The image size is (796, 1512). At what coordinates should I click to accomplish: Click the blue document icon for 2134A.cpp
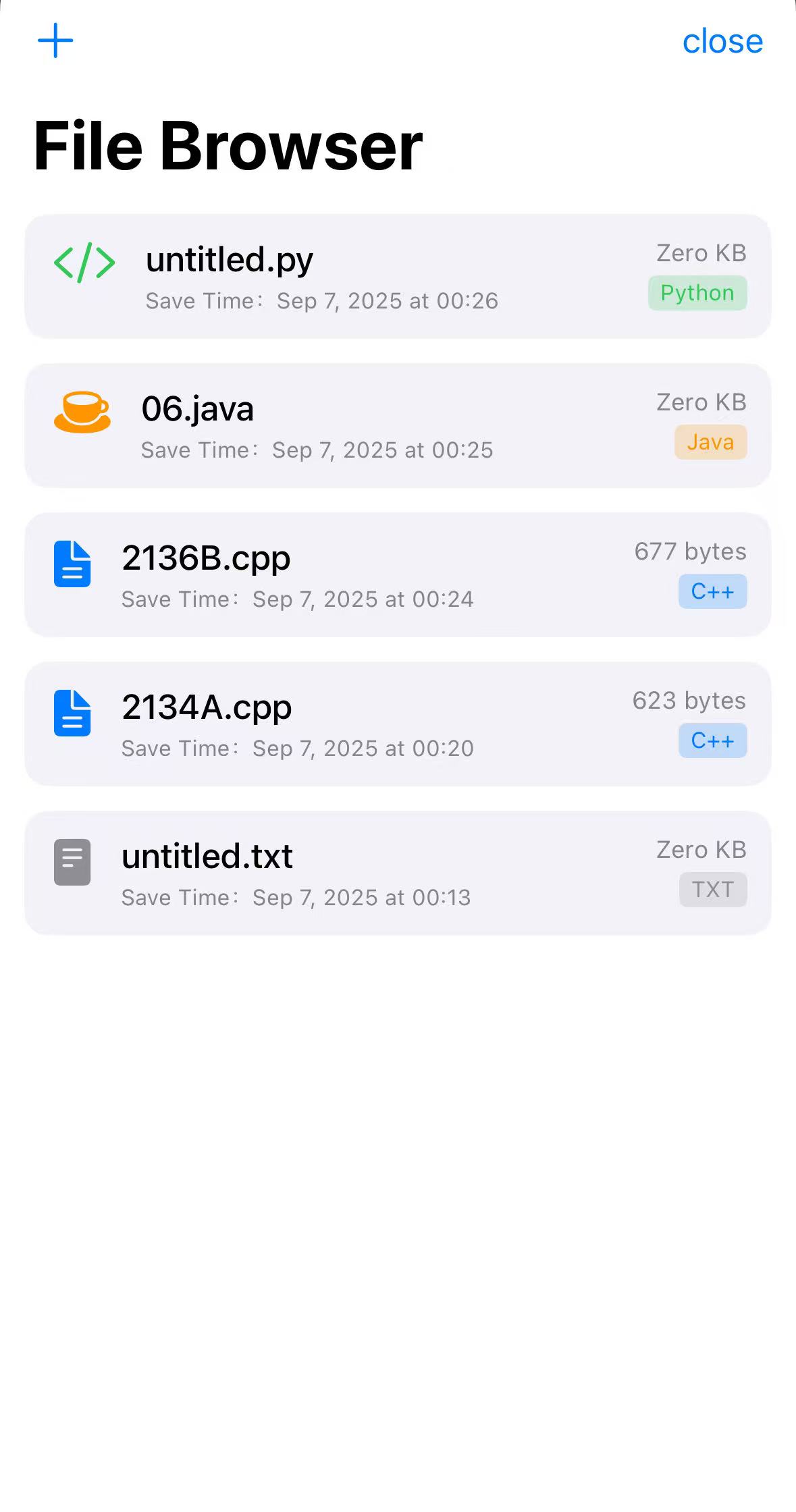72,714
